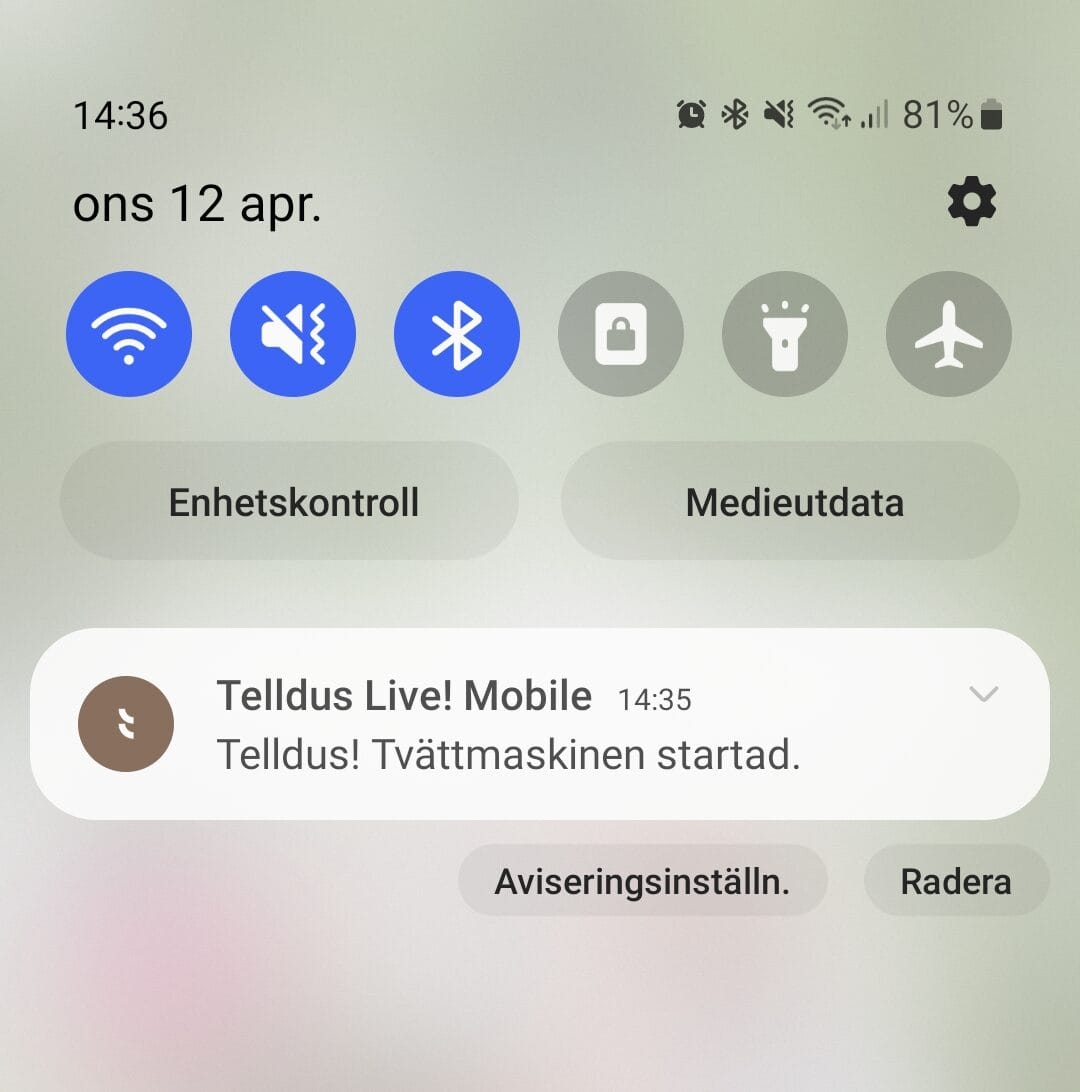
Task: Turn off Wi-Fi quick toggle
Action: (x=129, y=334)
